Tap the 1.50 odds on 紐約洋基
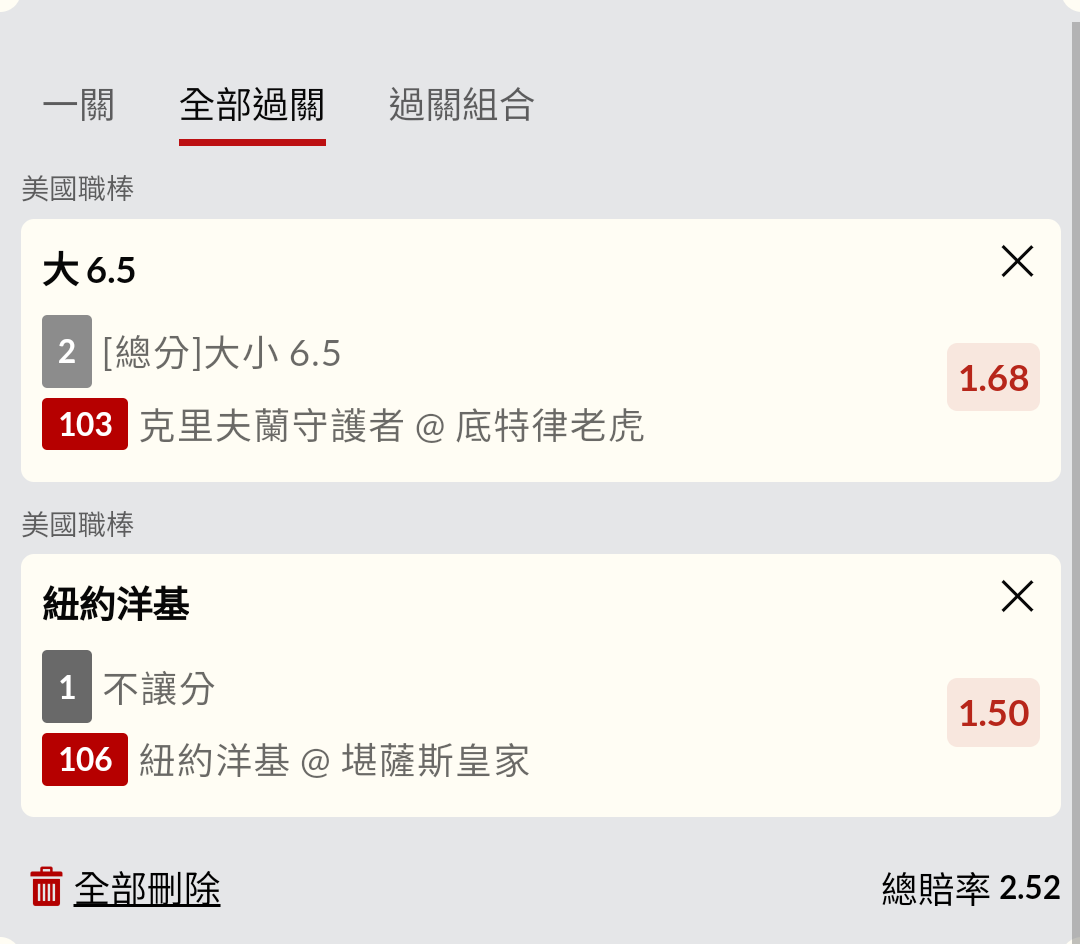This screenshot has height=944, width=1080. tap(993, 713)
